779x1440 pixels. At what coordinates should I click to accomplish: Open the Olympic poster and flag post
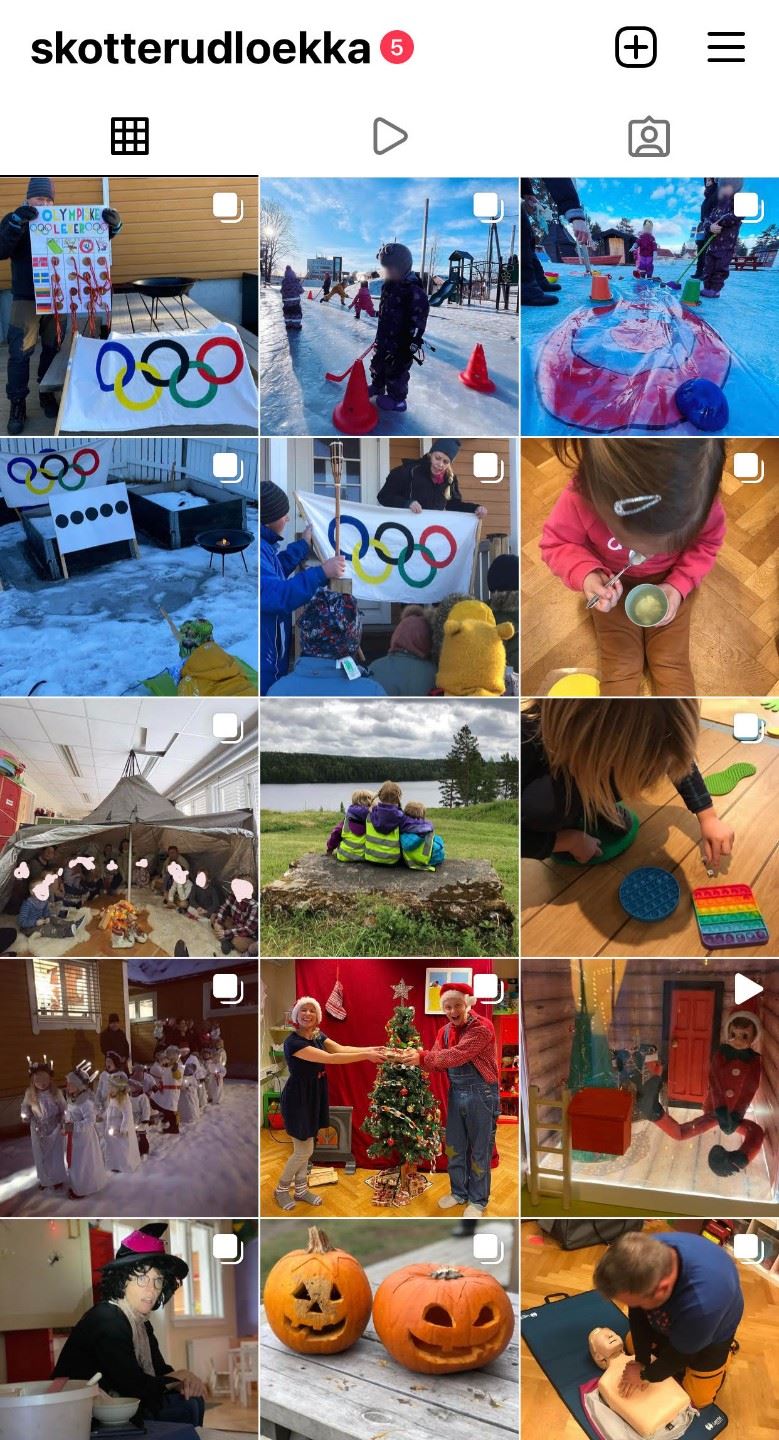pos(129,306)
